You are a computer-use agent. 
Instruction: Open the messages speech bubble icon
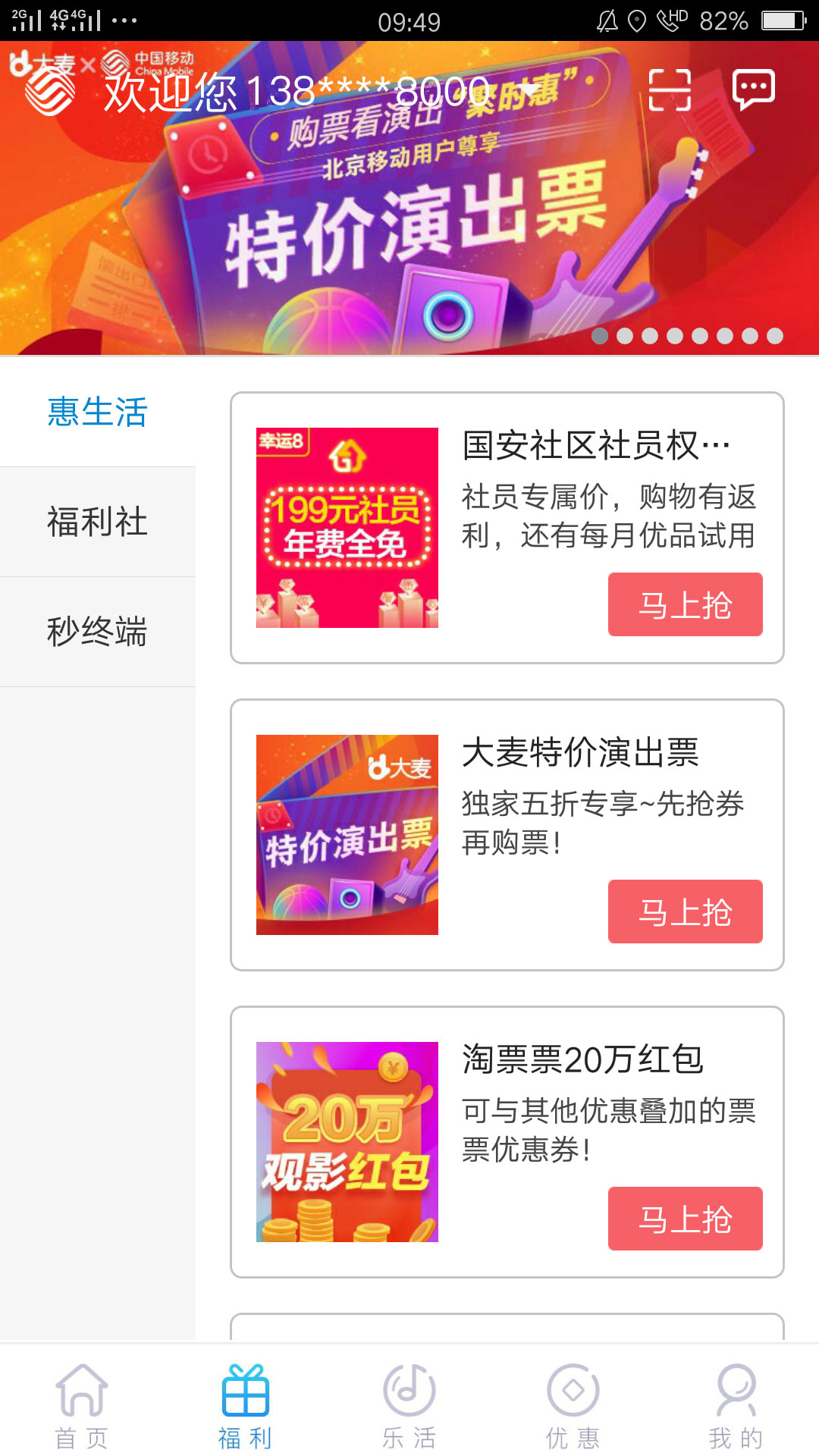click(x=755, y=90)
